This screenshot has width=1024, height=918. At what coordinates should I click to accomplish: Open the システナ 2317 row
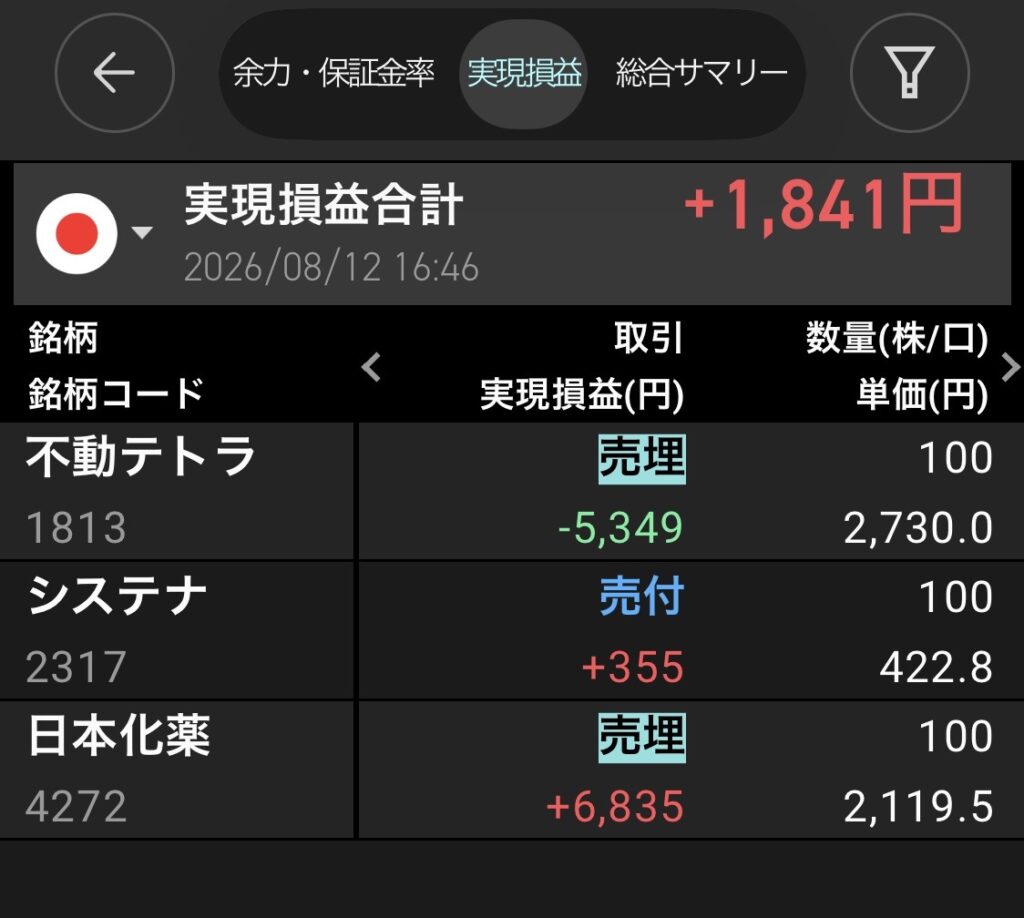[512, 631]
